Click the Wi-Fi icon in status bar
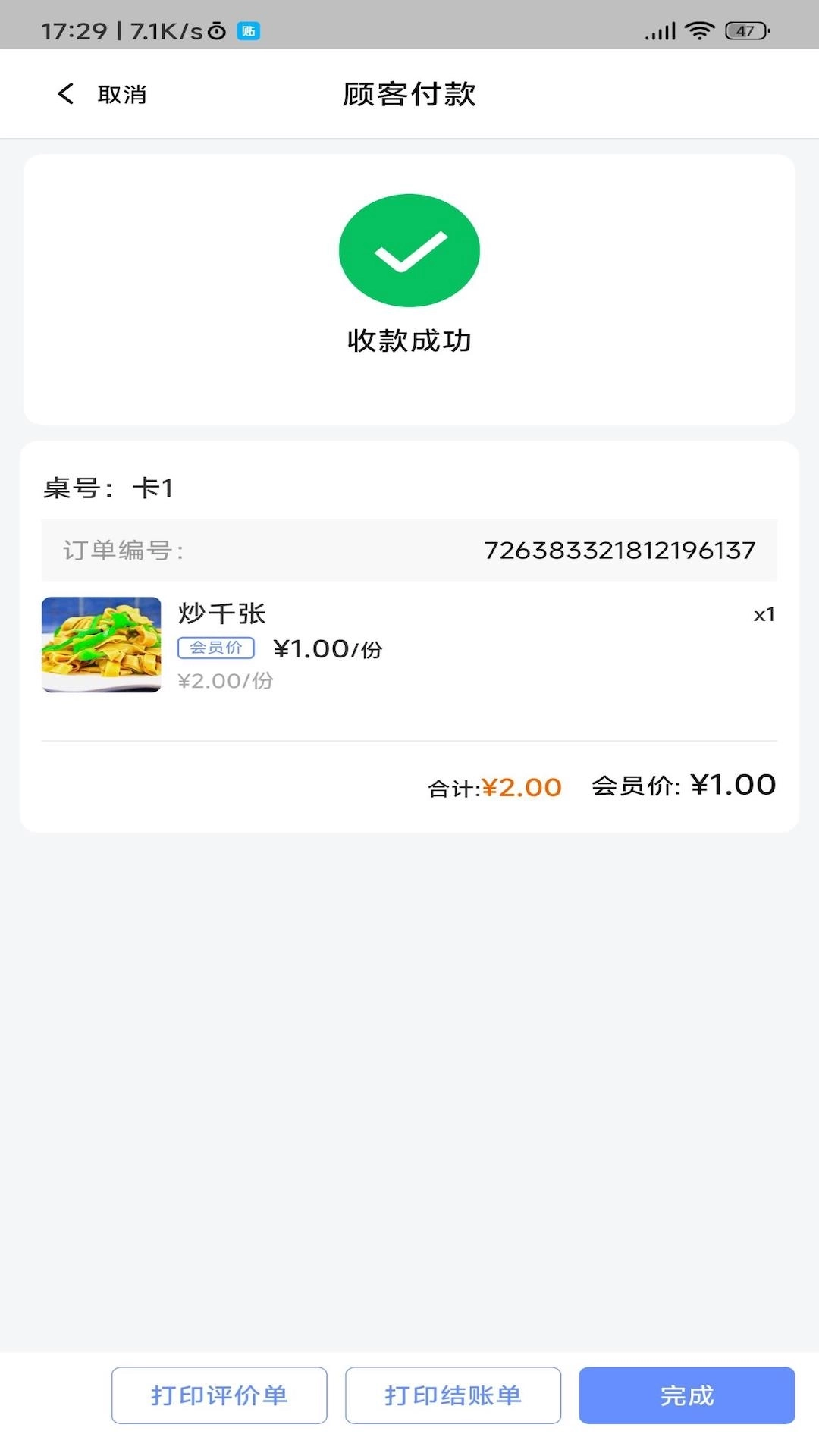This screenshot has width=819, height=1456. coord(698,29)
